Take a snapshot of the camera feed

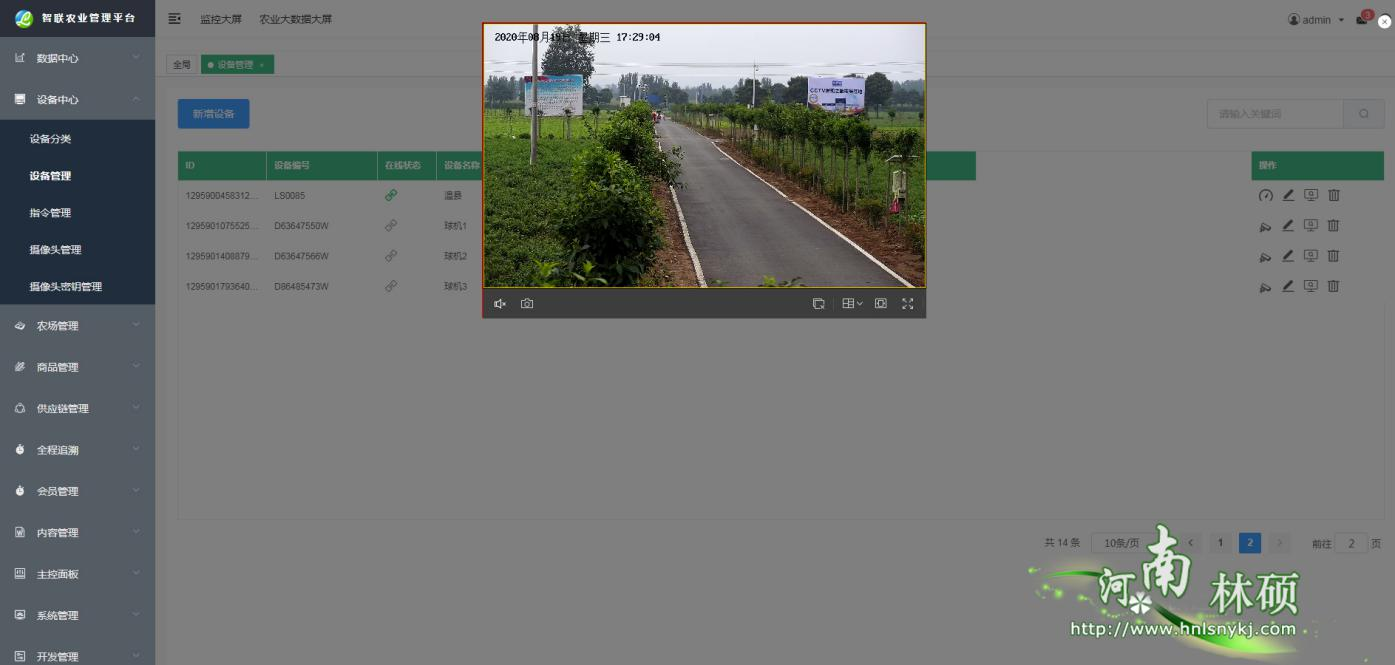tap(527, 304)
